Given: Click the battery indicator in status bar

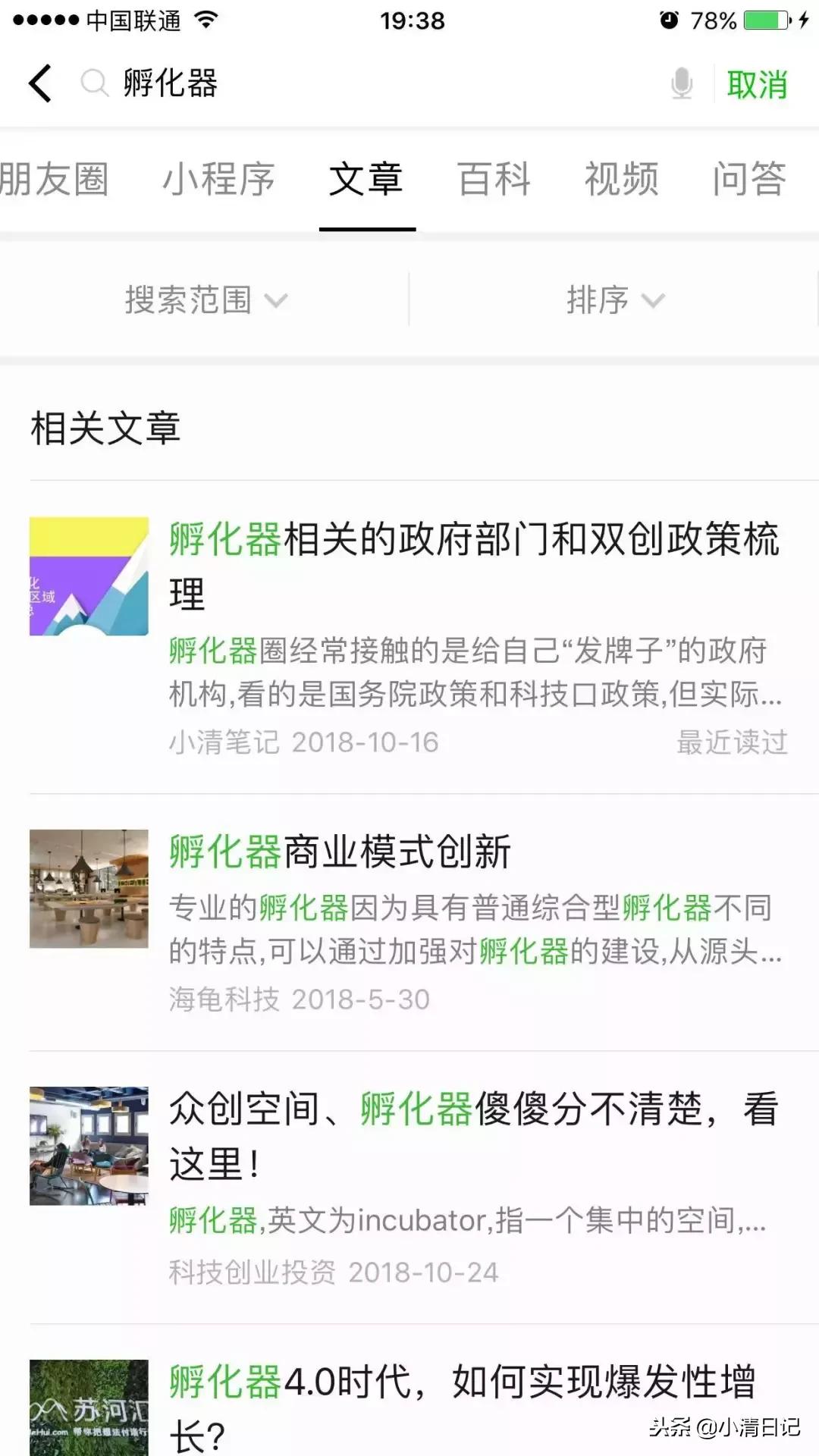Looking at the screenshot, I should [x=762, y=19].
